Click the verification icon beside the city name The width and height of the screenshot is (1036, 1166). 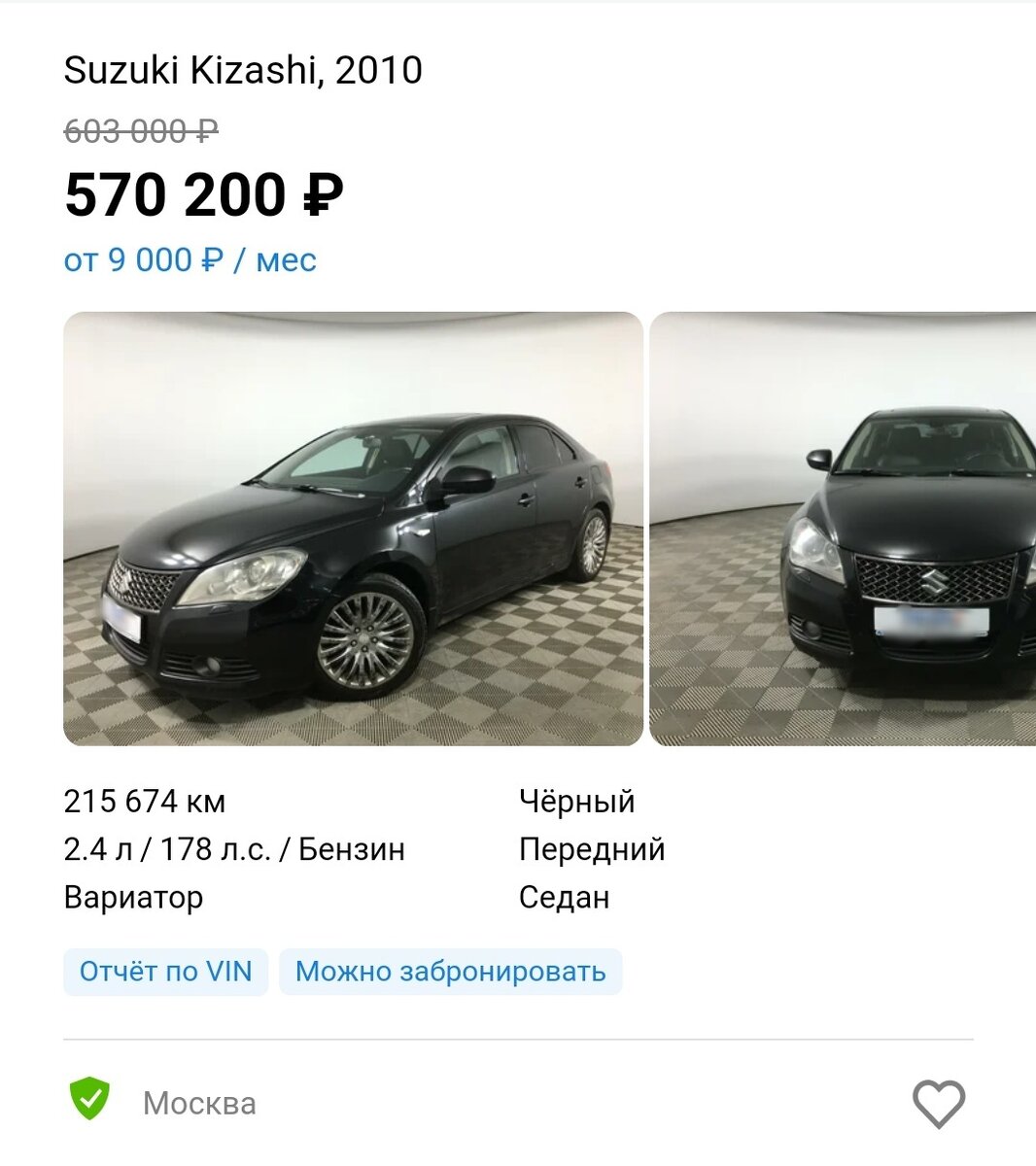[88, 1101]
